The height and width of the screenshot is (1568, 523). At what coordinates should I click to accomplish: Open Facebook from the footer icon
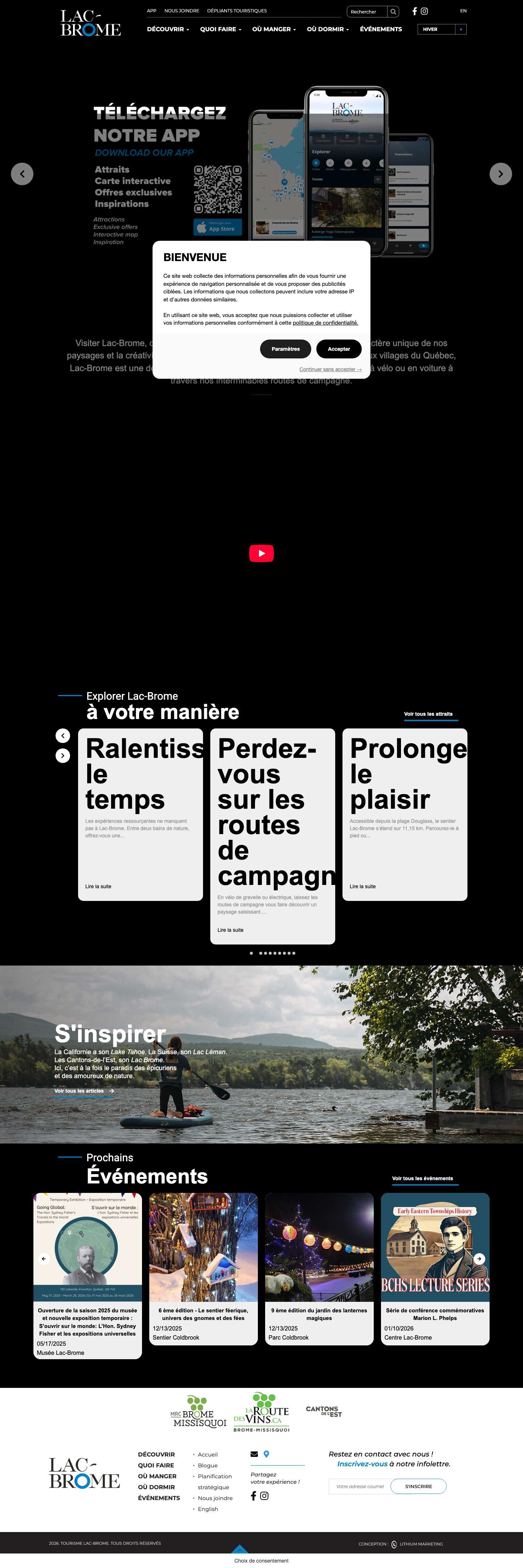[253, 1496]
